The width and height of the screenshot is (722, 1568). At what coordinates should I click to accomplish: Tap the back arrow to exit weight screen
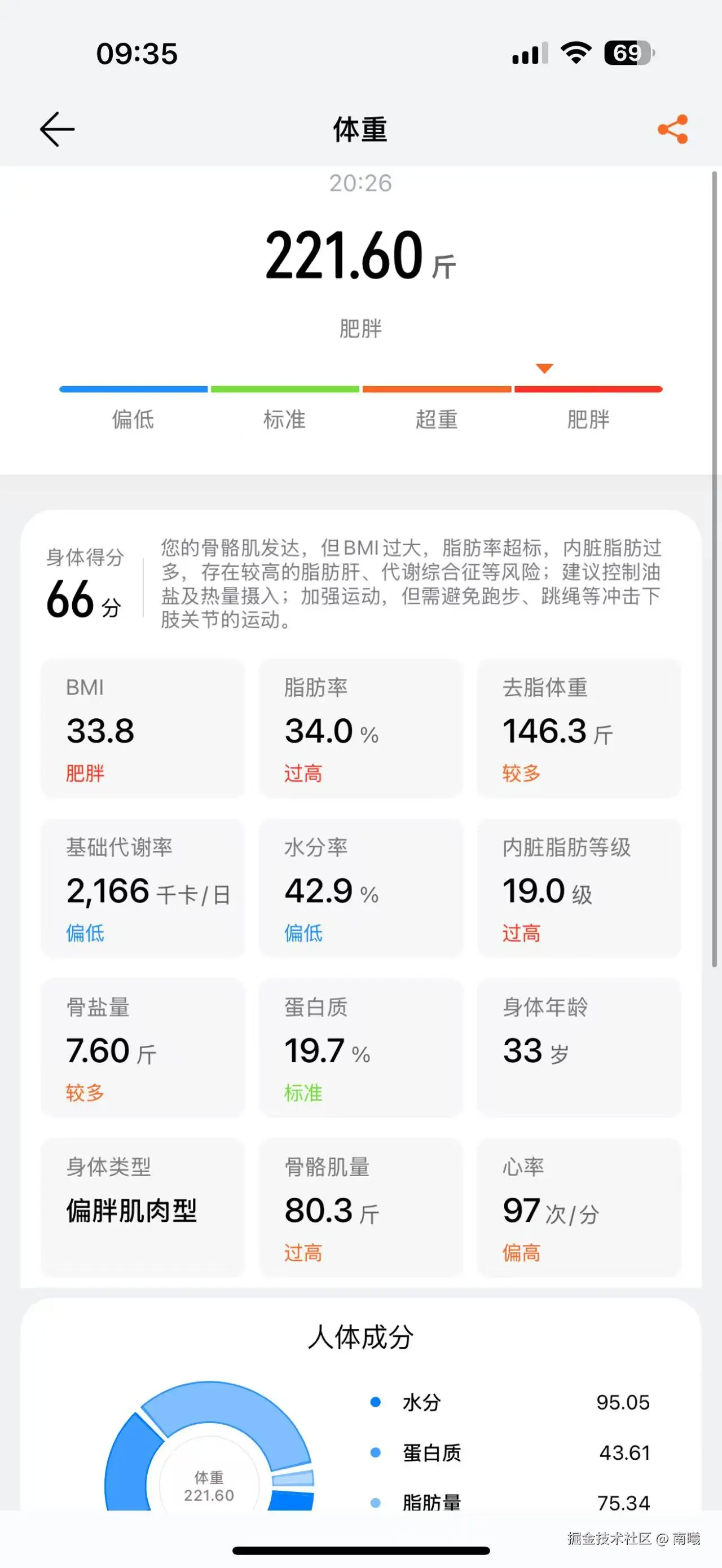pyautogui.click(x=56, y=130)
